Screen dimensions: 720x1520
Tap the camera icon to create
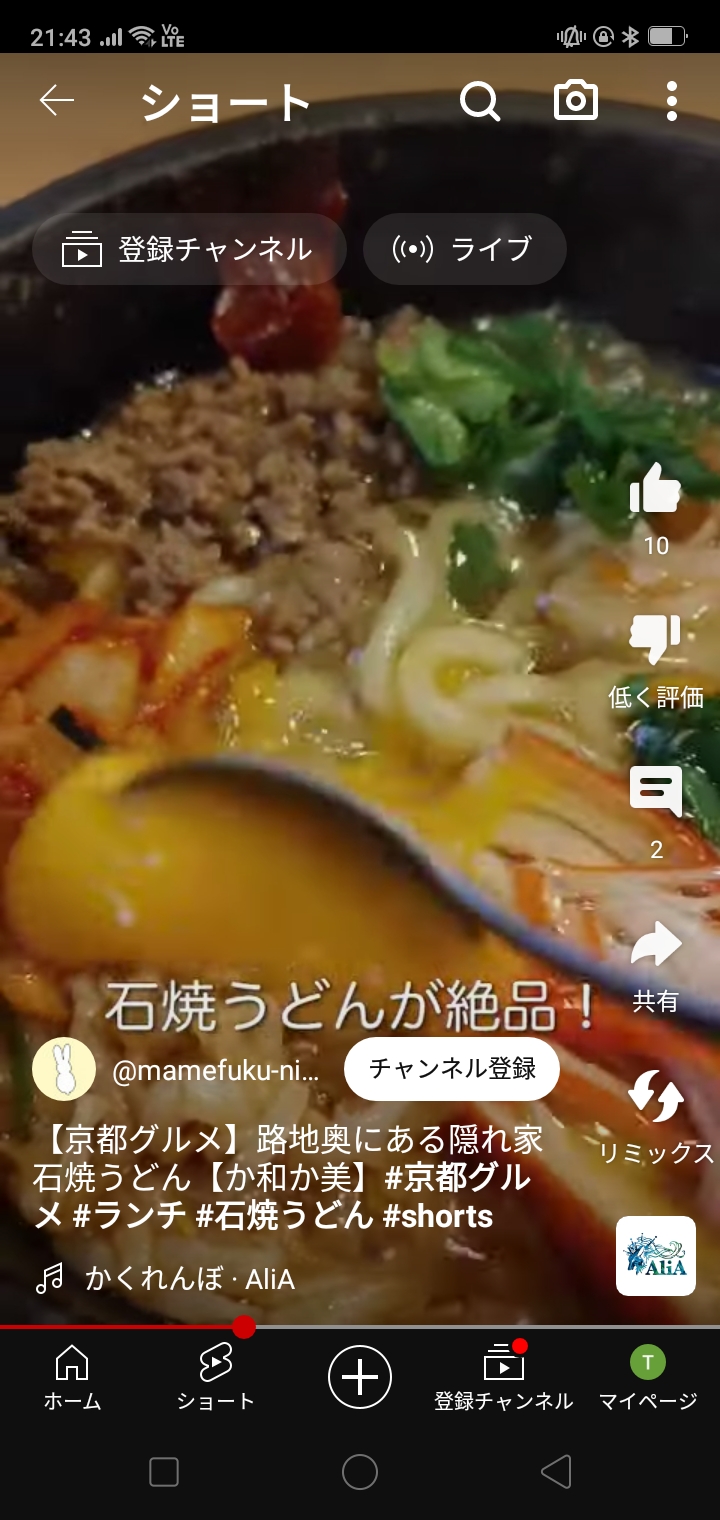click(x=576, y=101)
